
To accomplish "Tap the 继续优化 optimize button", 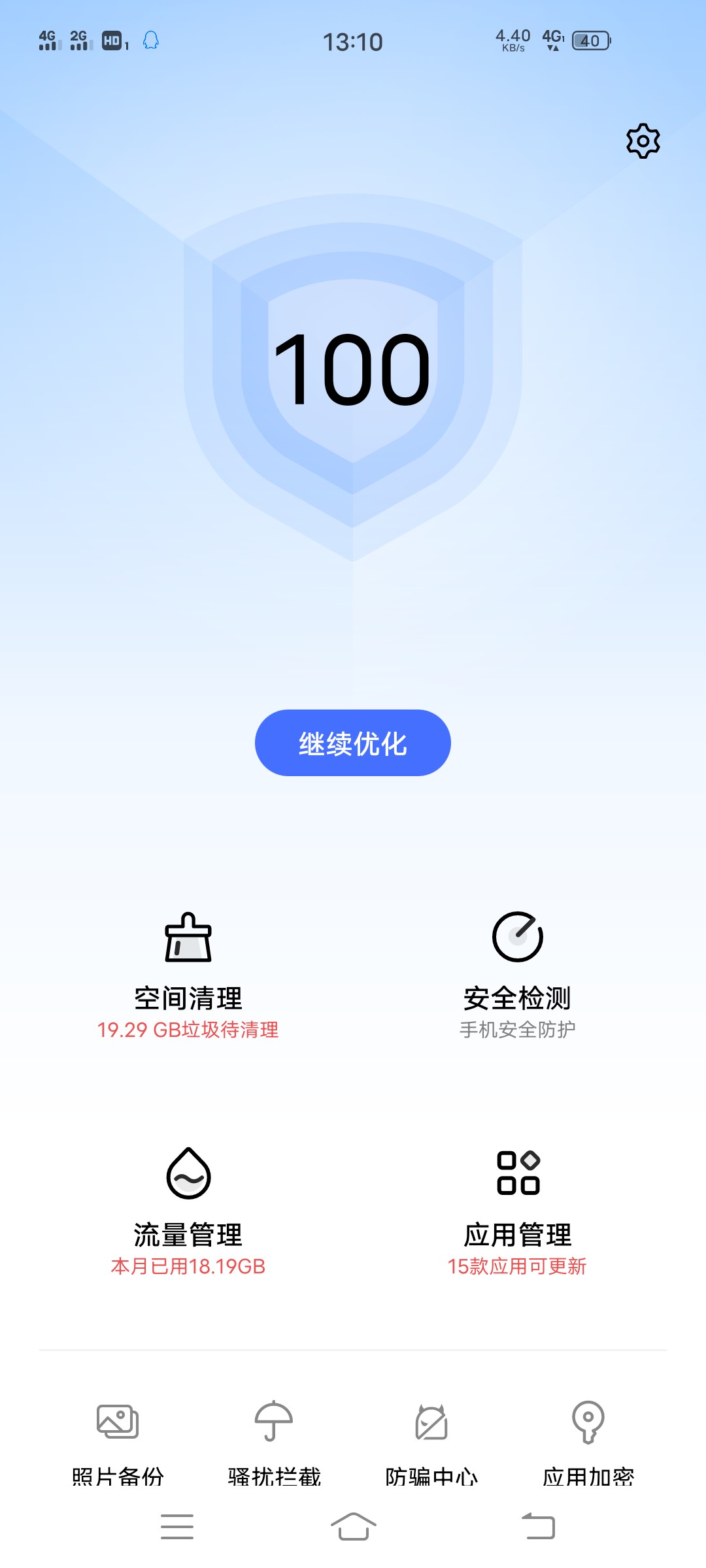I will [x=353, y=742].
